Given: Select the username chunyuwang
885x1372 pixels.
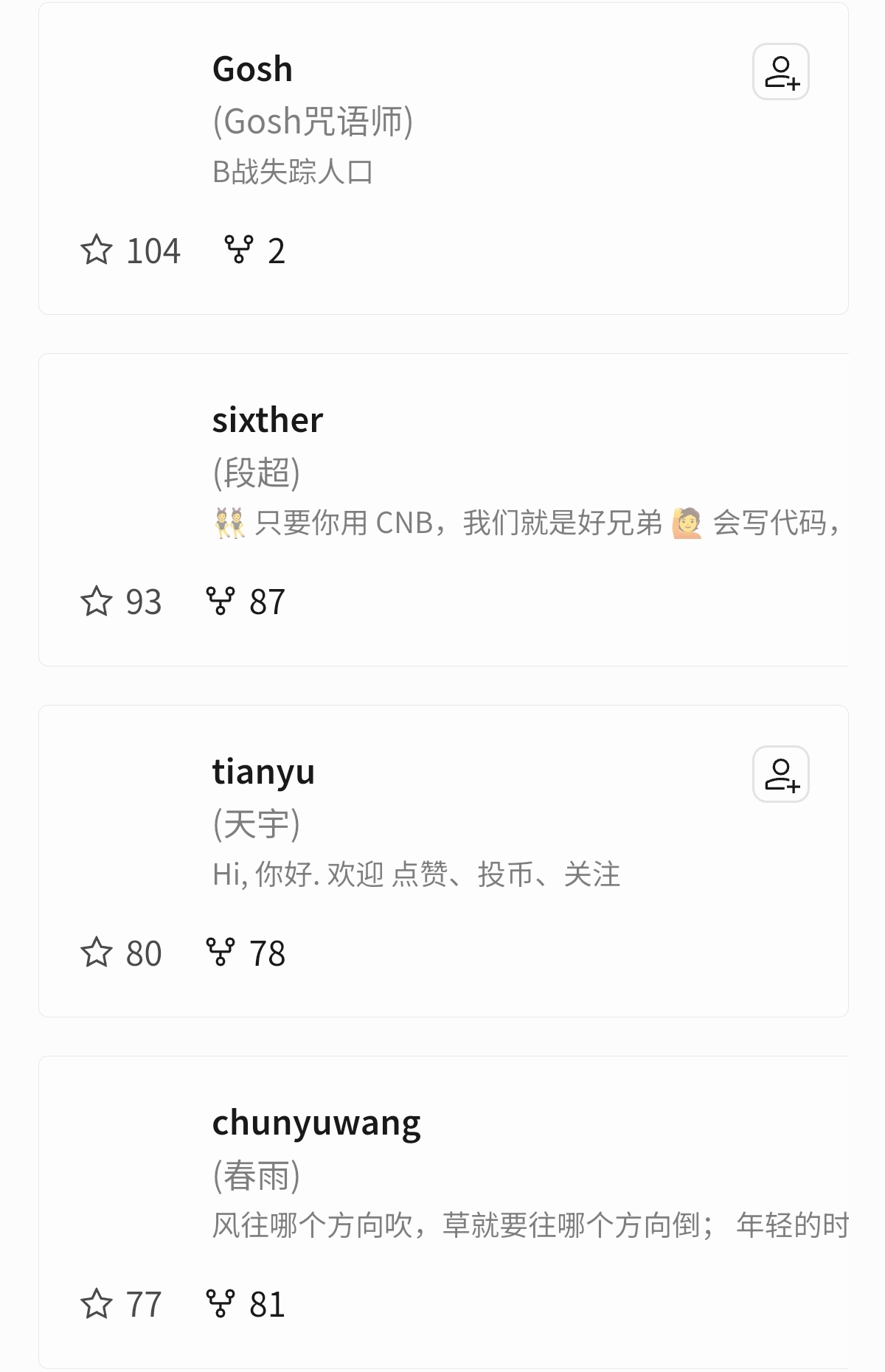Looking at the screenshot, I should [x=316, y=1120].
